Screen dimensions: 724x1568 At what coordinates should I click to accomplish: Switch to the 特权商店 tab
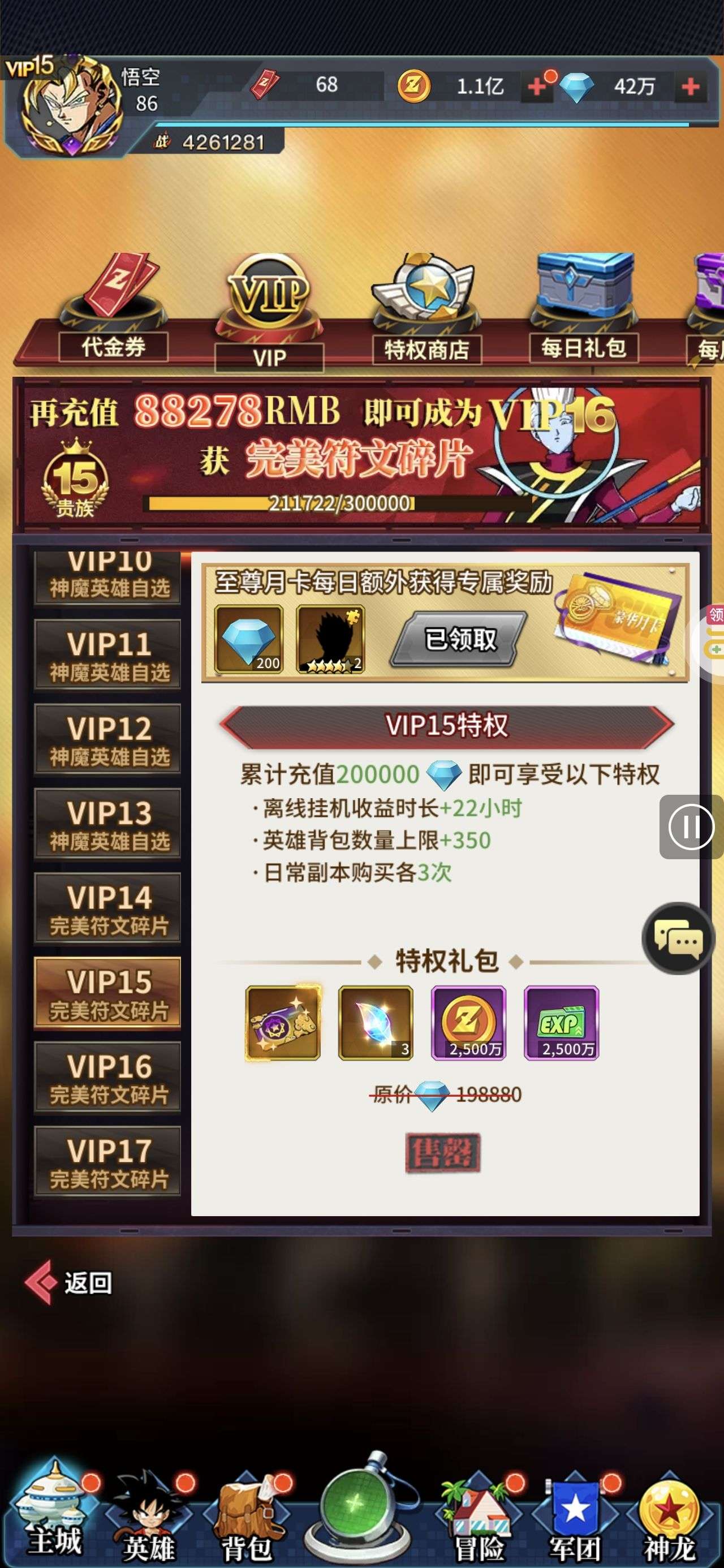[426, 311]
